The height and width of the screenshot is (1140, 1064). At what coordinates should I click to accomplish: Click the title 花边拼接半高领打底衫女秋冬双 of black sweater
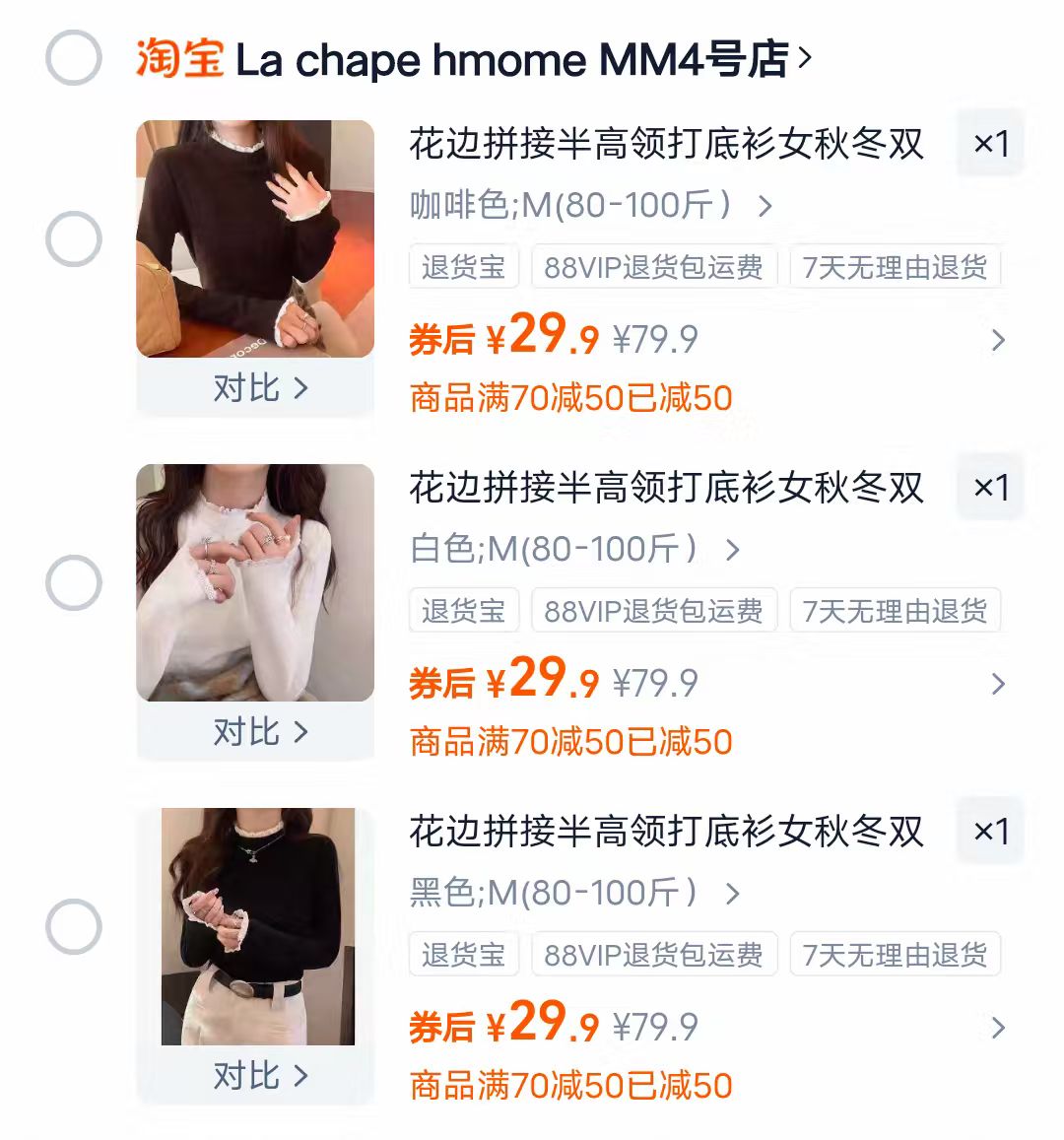(668, 831)
